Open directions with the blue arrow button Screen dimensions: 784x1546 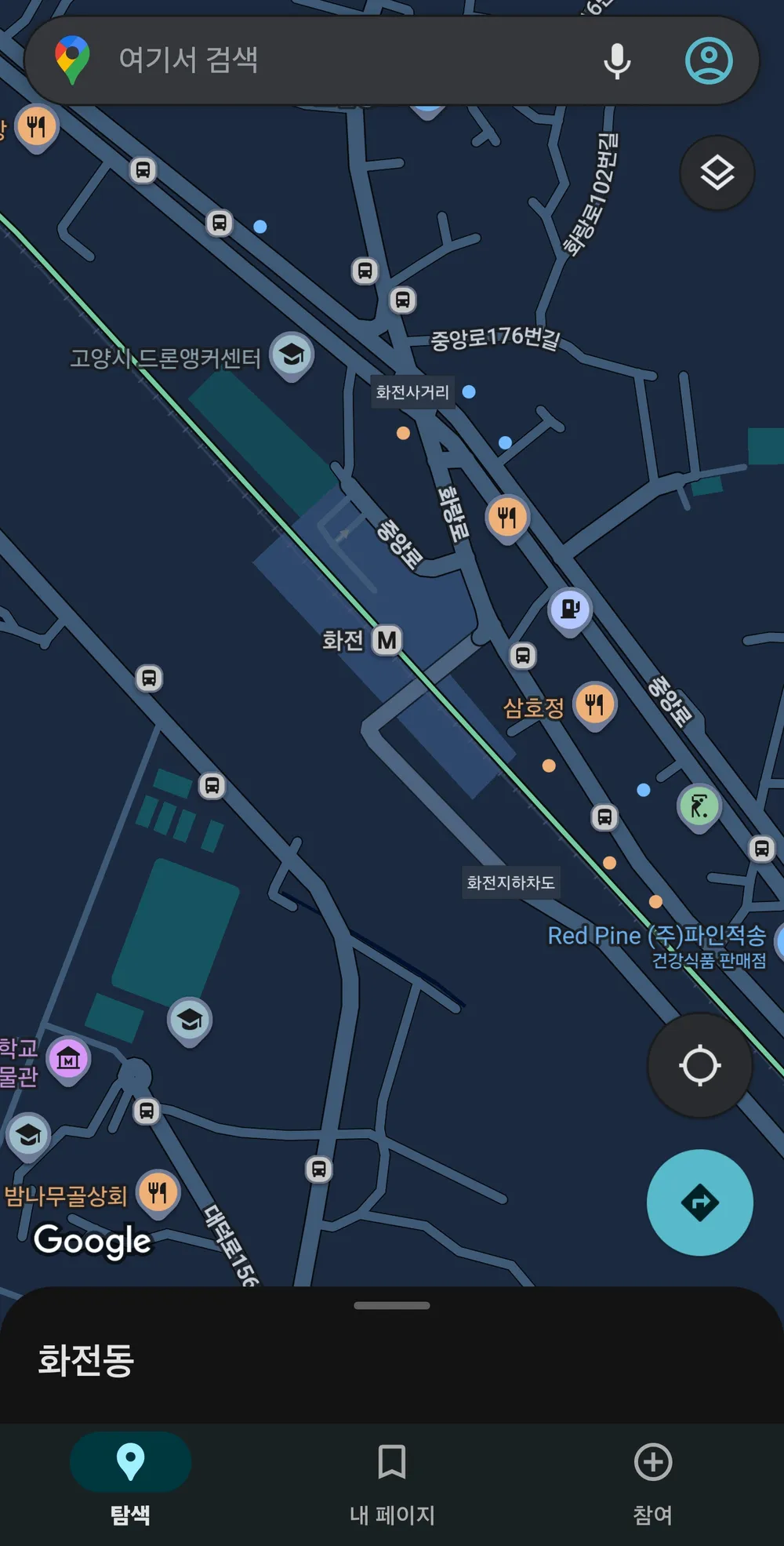[x=699, y=1202]
